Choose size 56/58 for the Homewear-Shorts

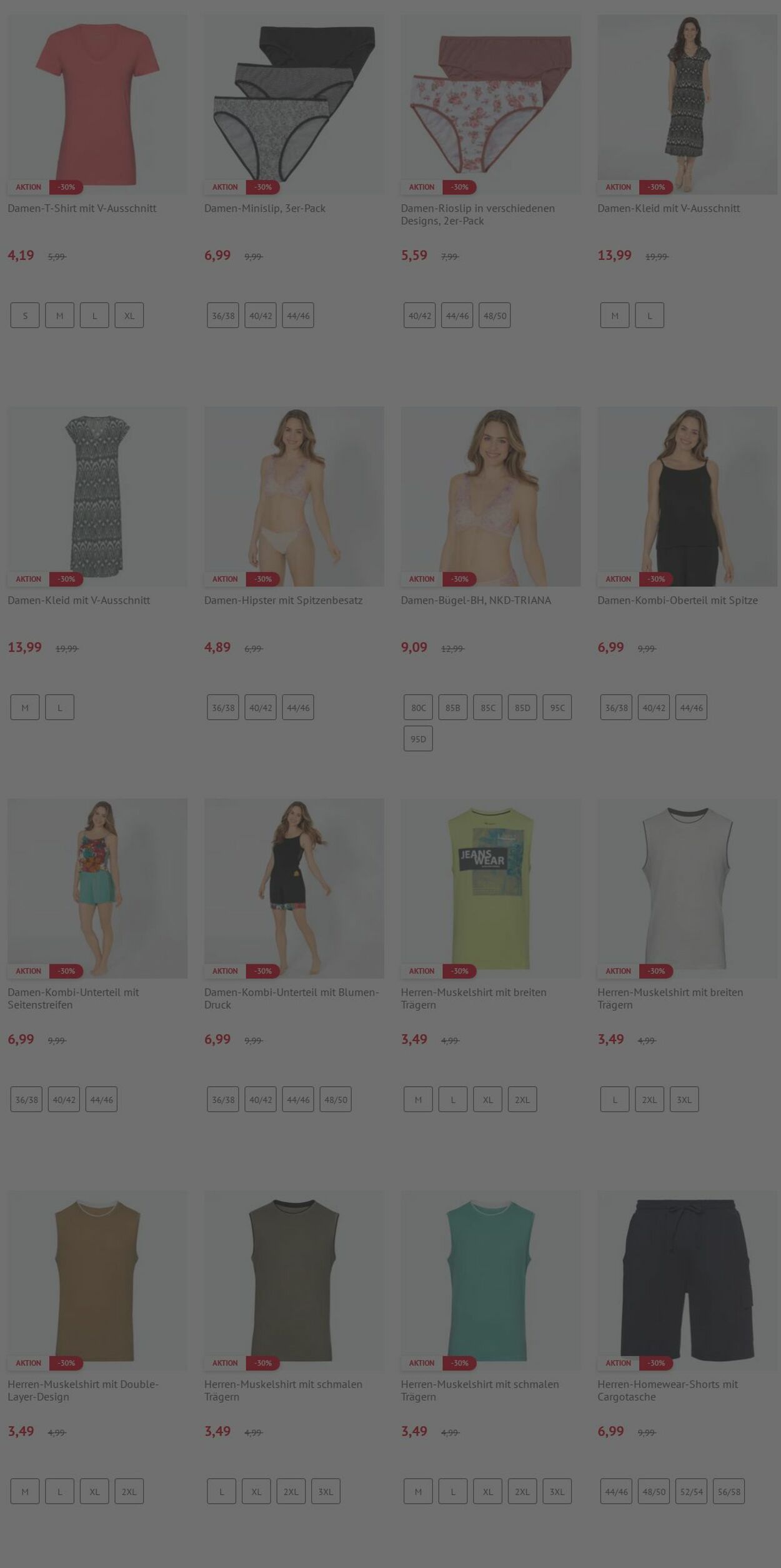click(729, 1491)
